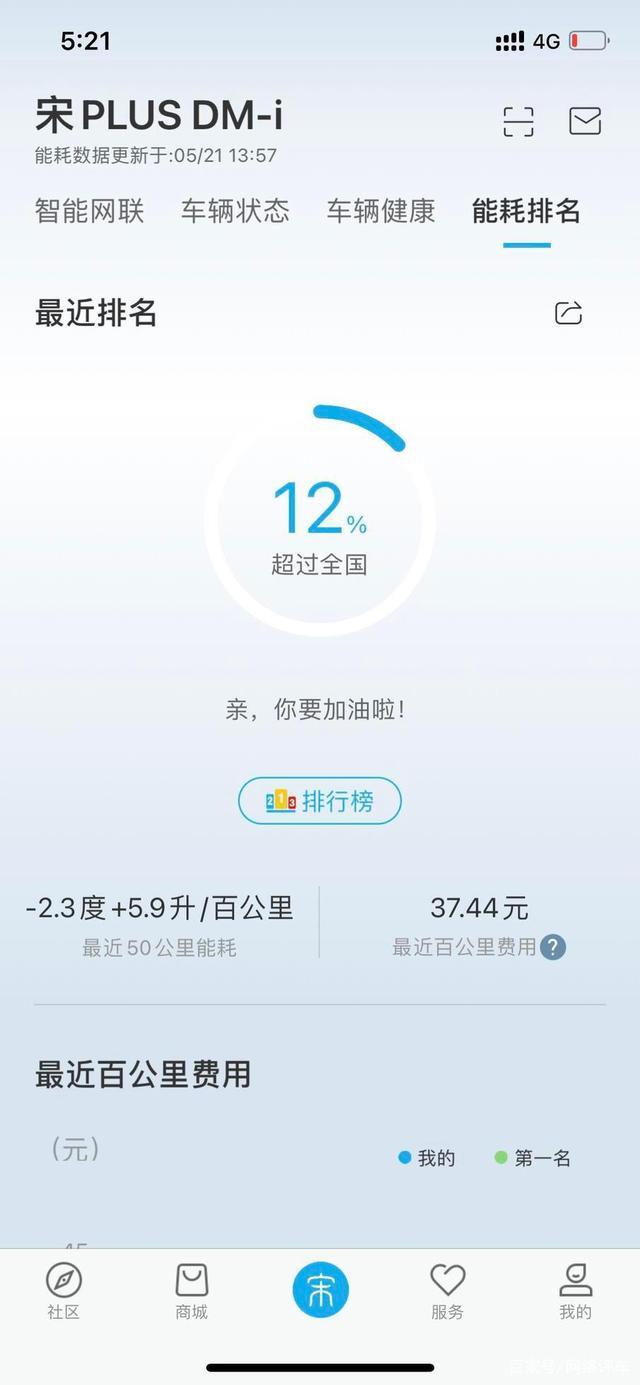
Task: Switch to the 车辆状态 tab
Action: (x=235, y=211)
